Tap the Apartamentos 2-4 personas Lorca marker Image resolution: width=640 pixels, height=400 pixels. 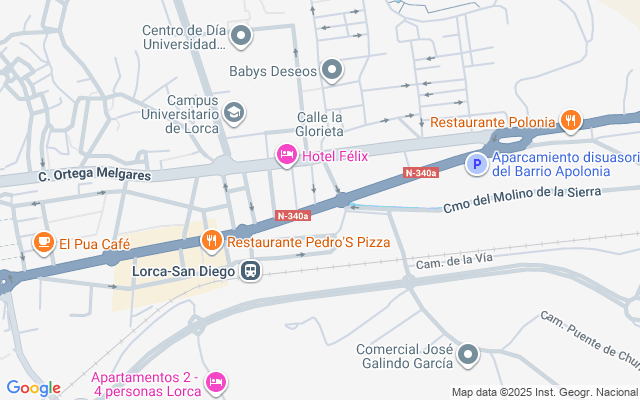click(217, 382)
